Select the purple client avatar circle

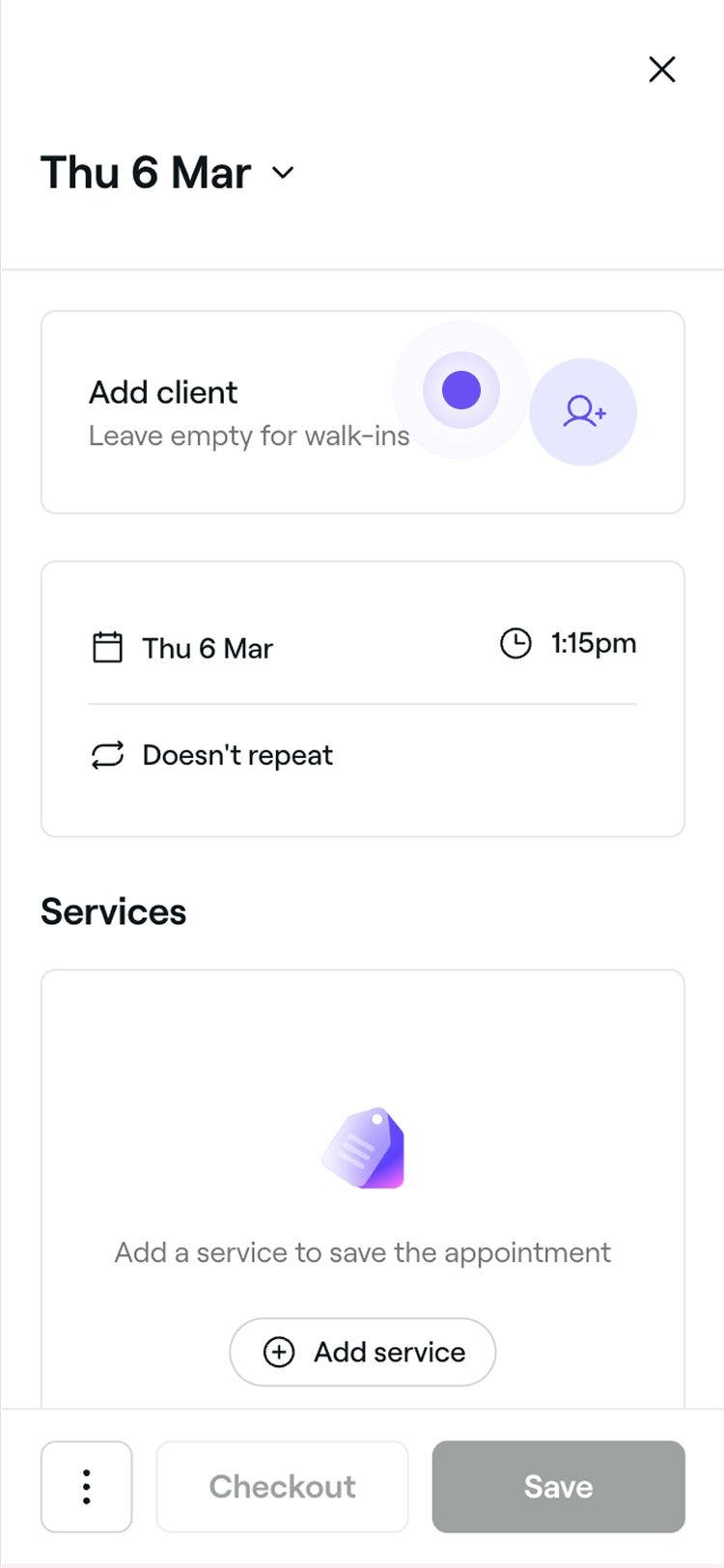[x=460, y=389]
